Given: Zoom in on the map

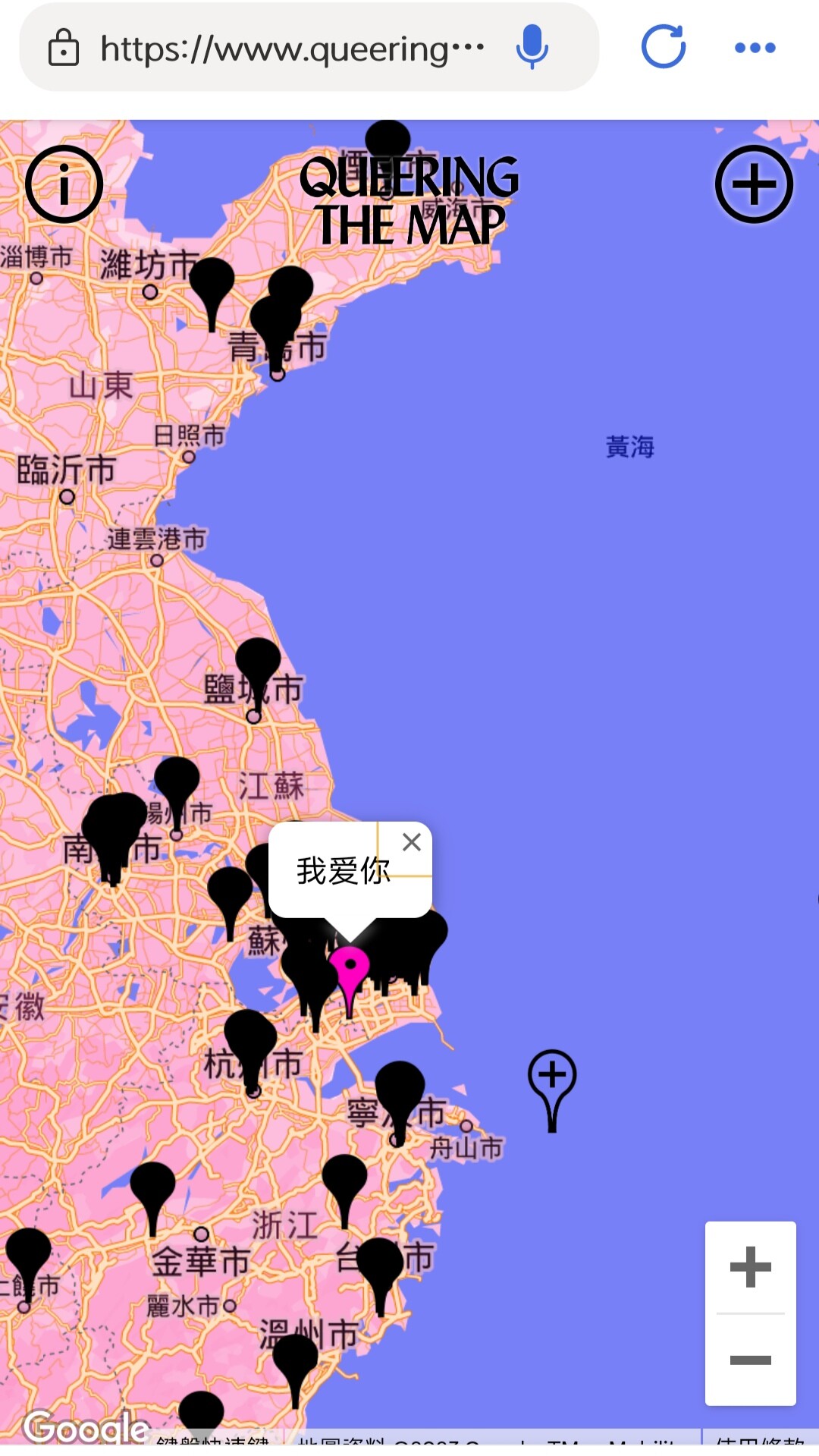Looking at the screenshot, I should tap(750, 1267).
